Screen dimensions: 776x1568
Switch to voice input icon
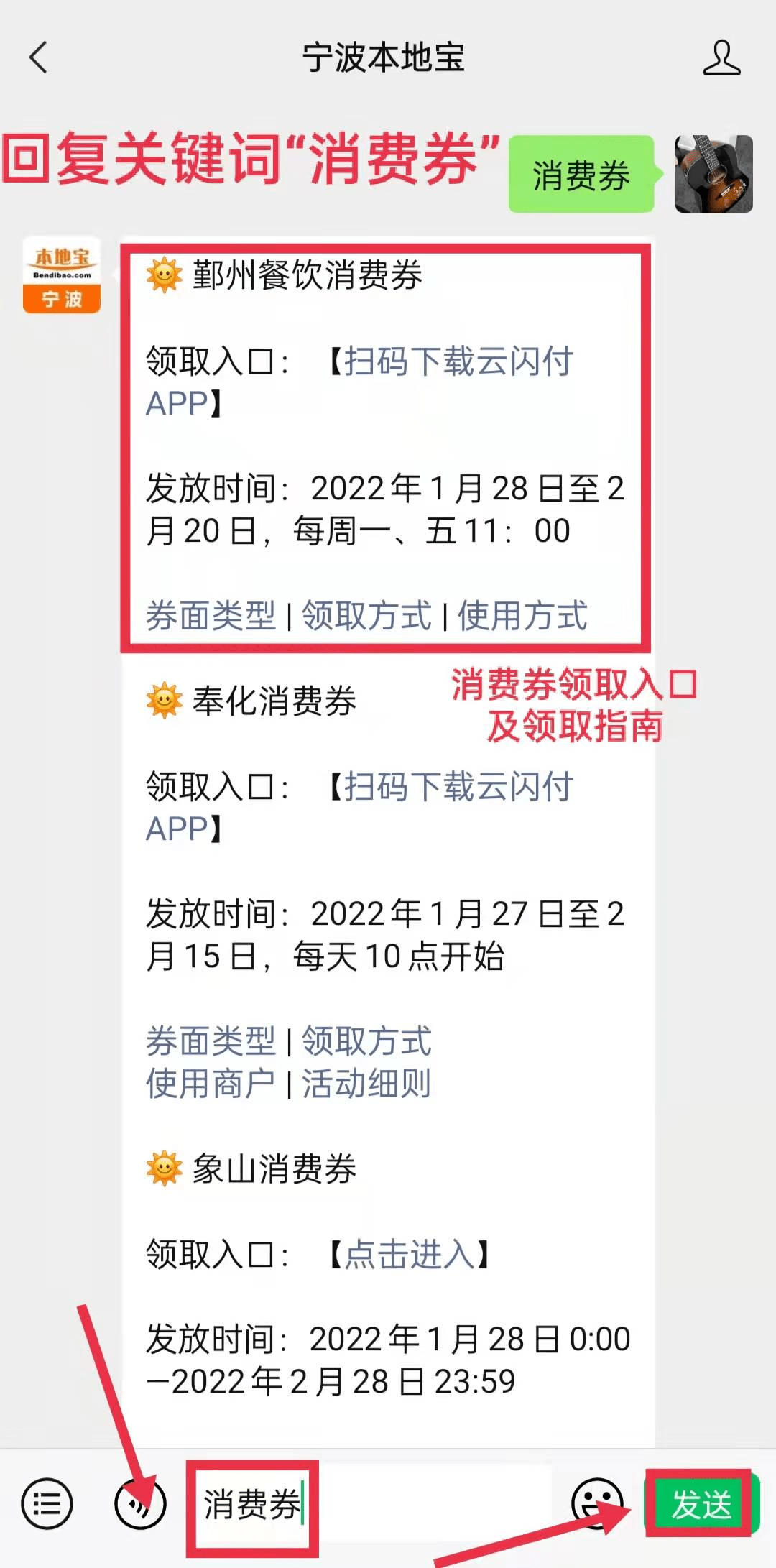(140, 1503)
